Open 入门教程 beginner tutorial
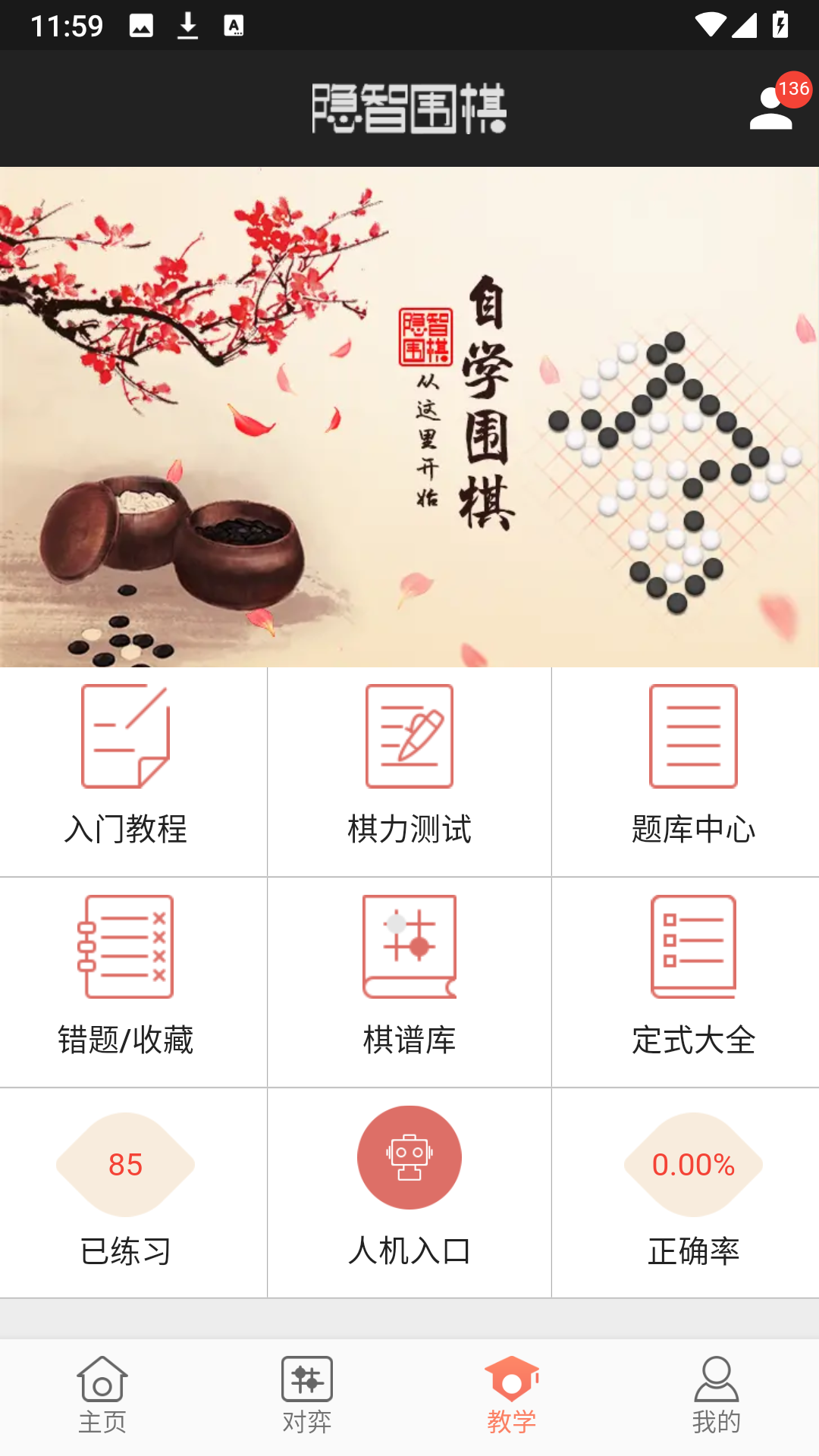 (126, 770)
